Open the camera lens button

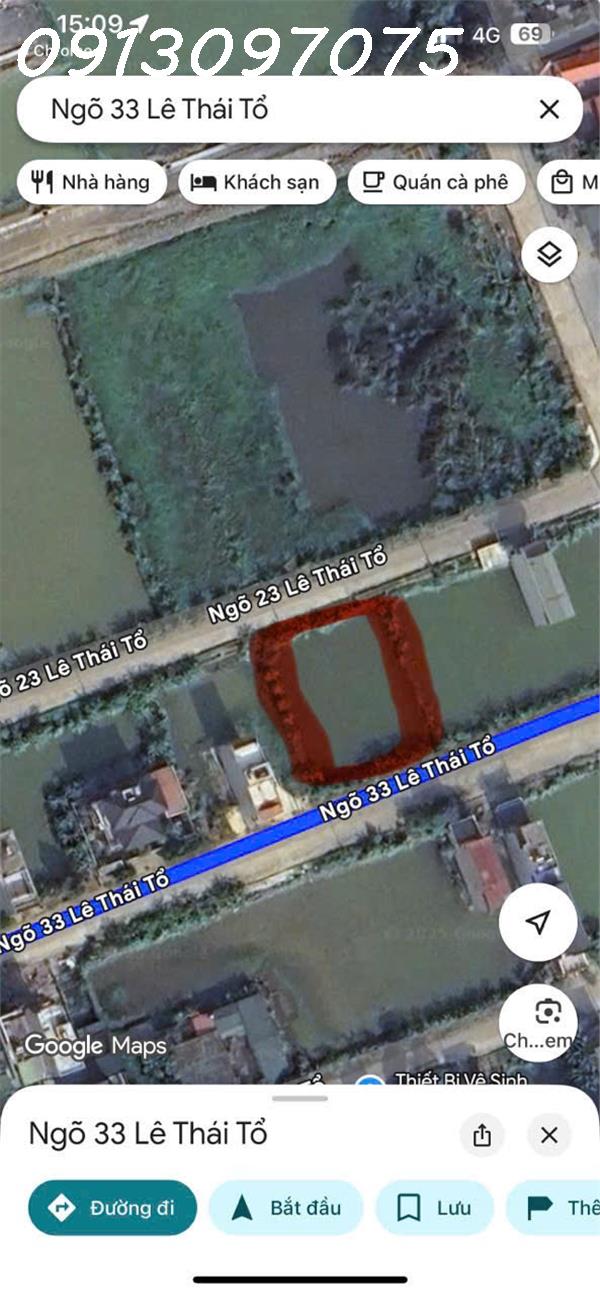547,1012
